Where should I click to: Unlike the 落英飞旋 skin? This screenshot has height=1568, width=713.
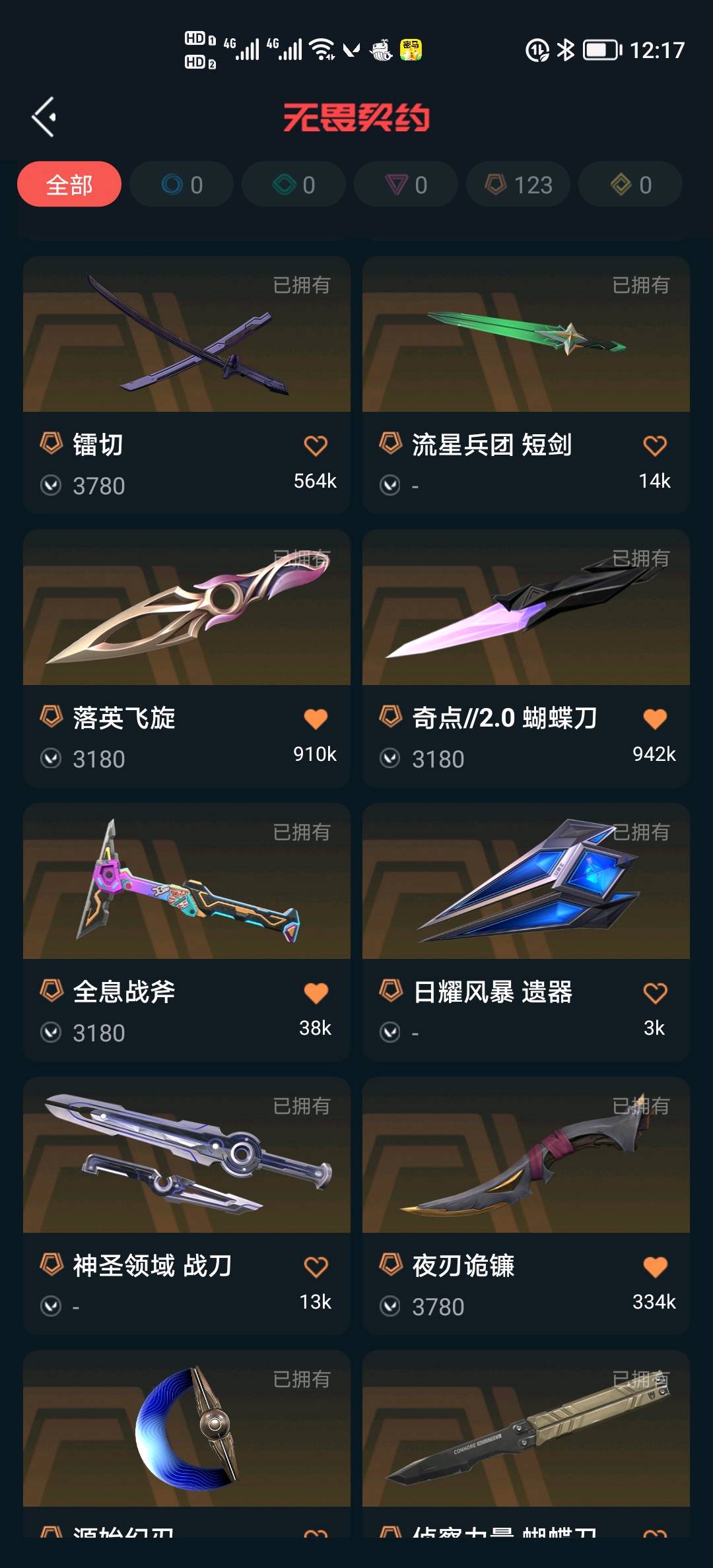316,719
